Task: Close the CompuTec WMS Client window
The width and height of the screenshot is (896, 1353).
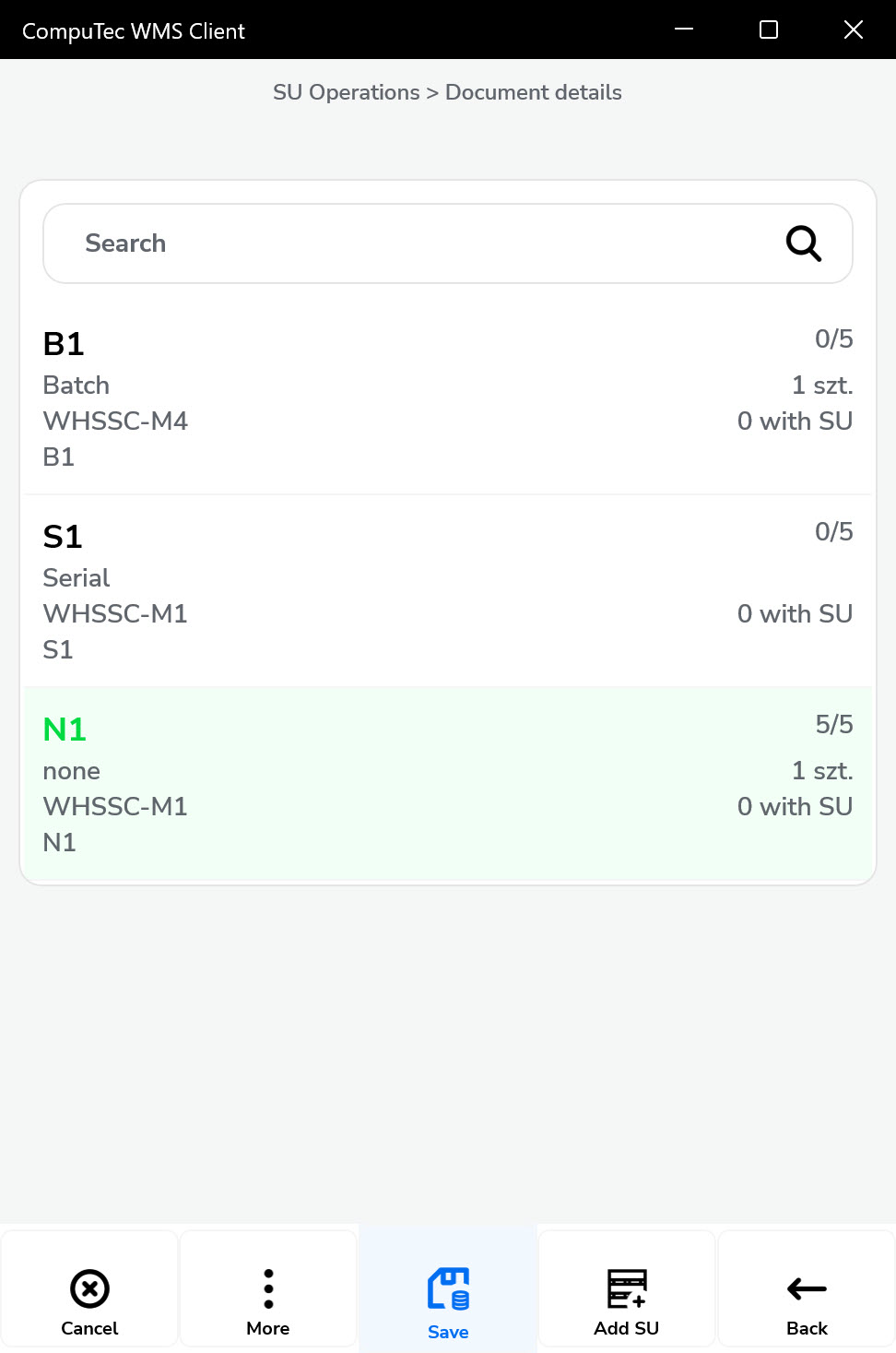Action: coord(854,30)
